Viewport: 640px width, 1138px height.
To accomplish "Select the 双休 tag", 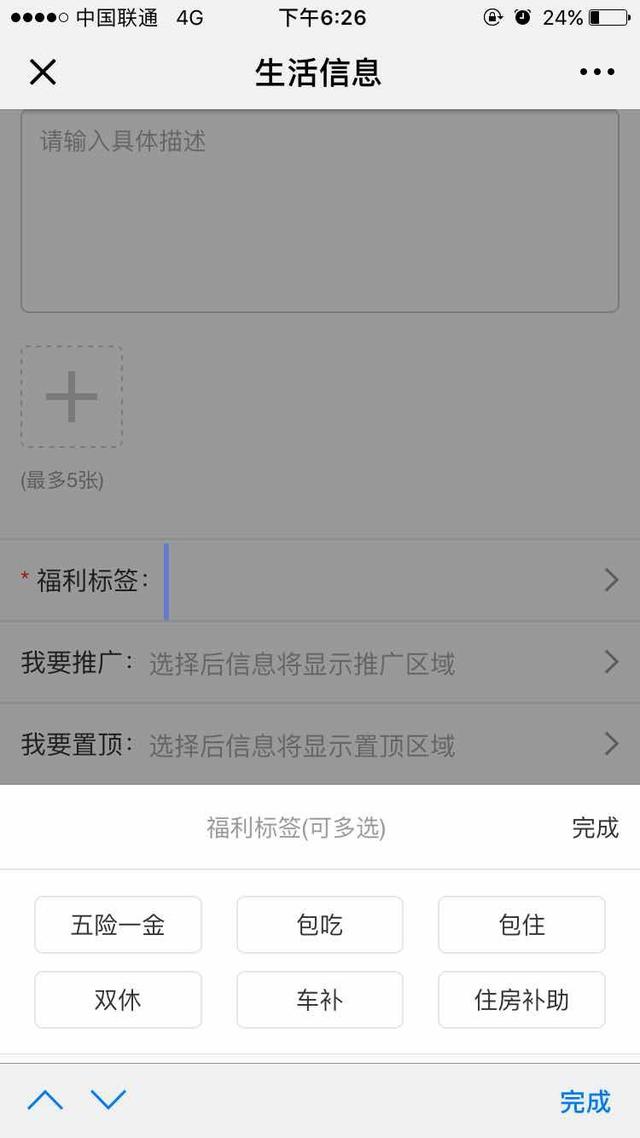I will (x=118, y=1000).
